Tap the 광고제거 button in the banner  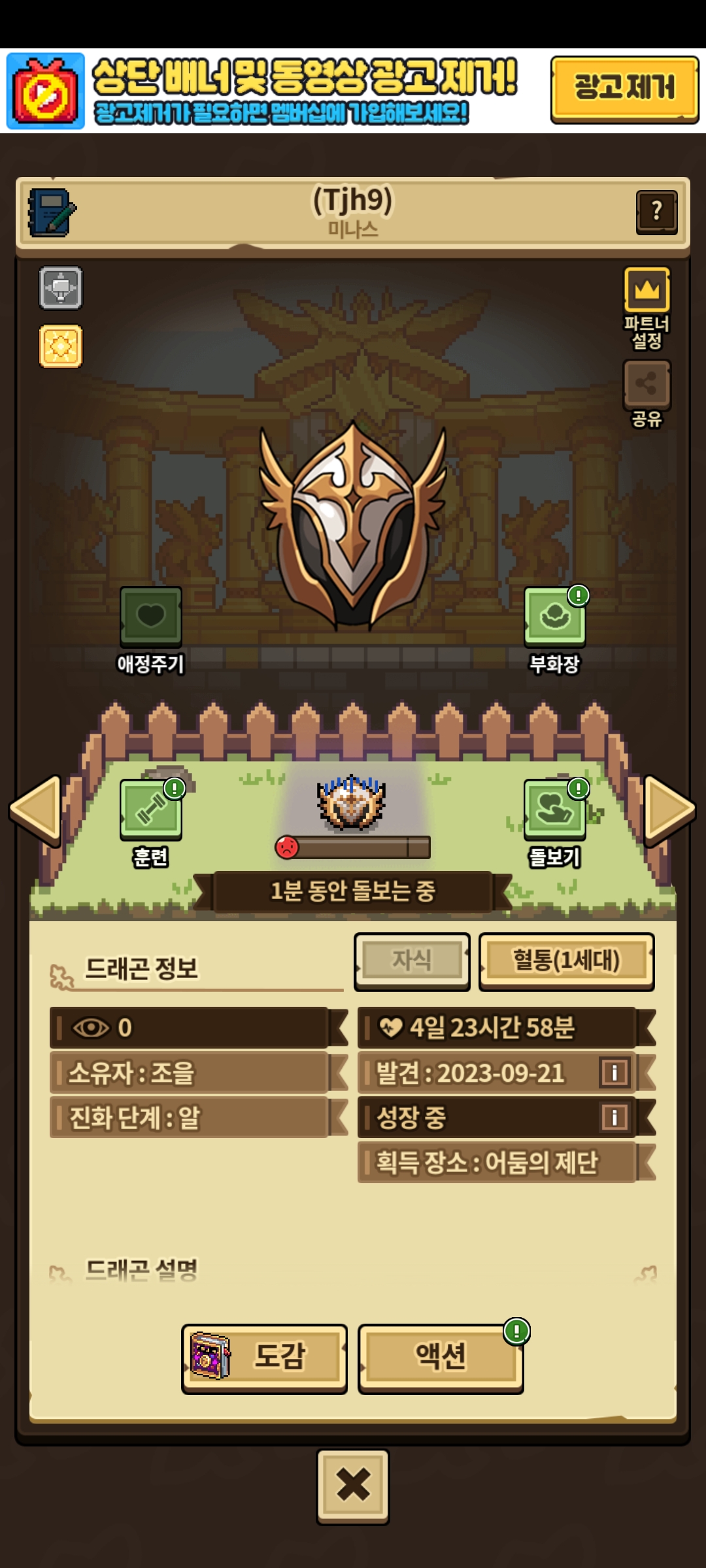click(624, 89)
